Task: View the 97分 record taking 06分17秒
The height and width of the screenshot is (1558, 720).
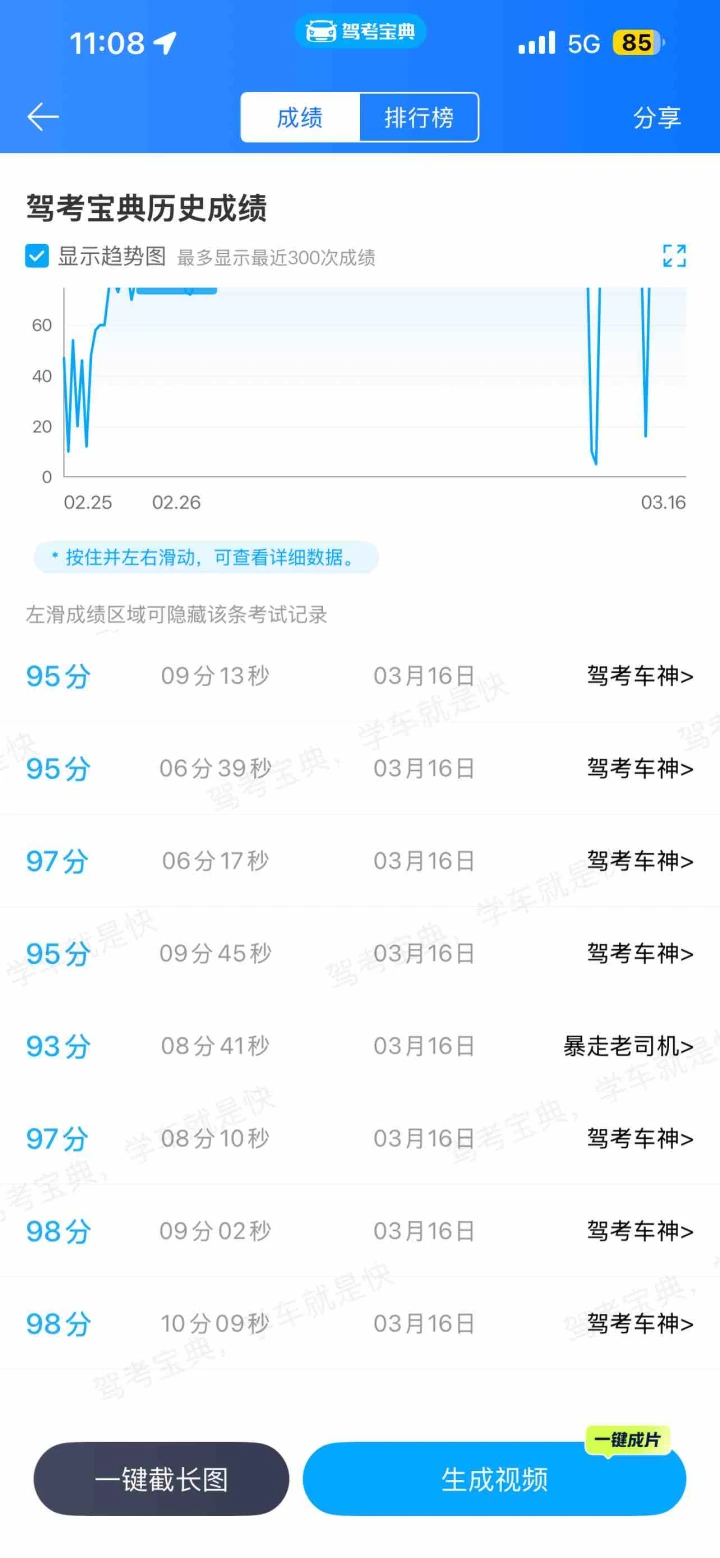Action: pos(360,861)
